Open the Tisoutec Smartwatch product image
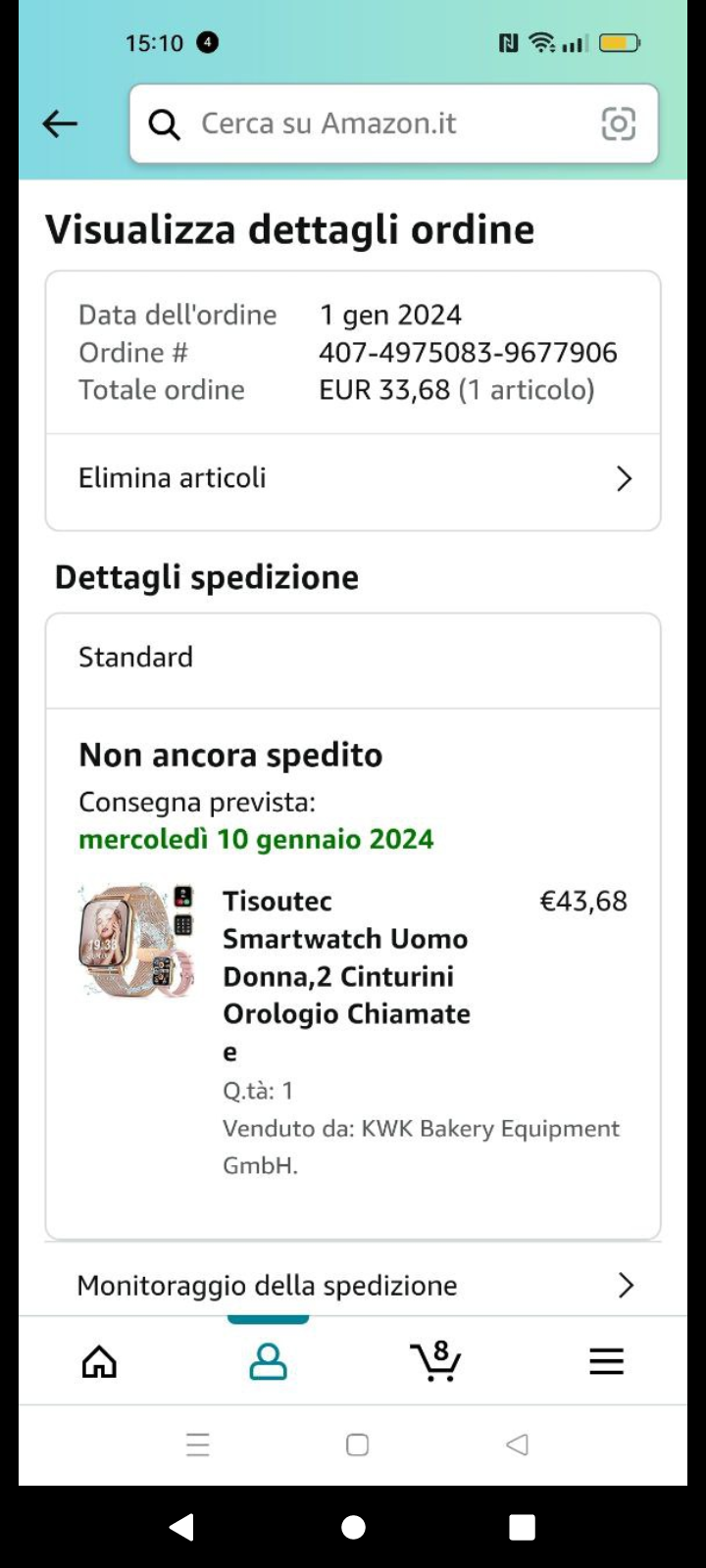The width and height of the screenshot is (706, 1568). [x=136, y=941]
